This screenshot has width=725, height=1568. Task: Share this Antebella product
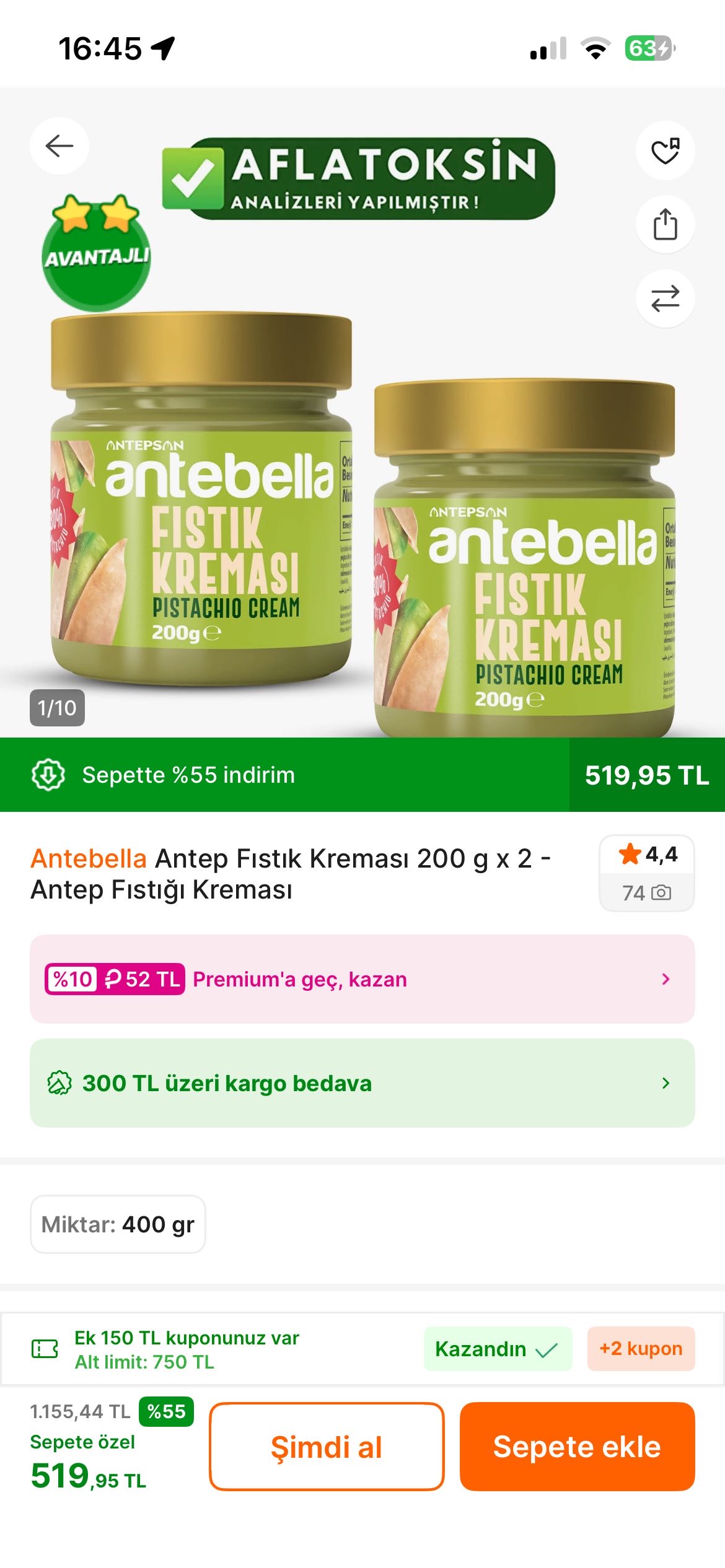click(x=665, y=224)
